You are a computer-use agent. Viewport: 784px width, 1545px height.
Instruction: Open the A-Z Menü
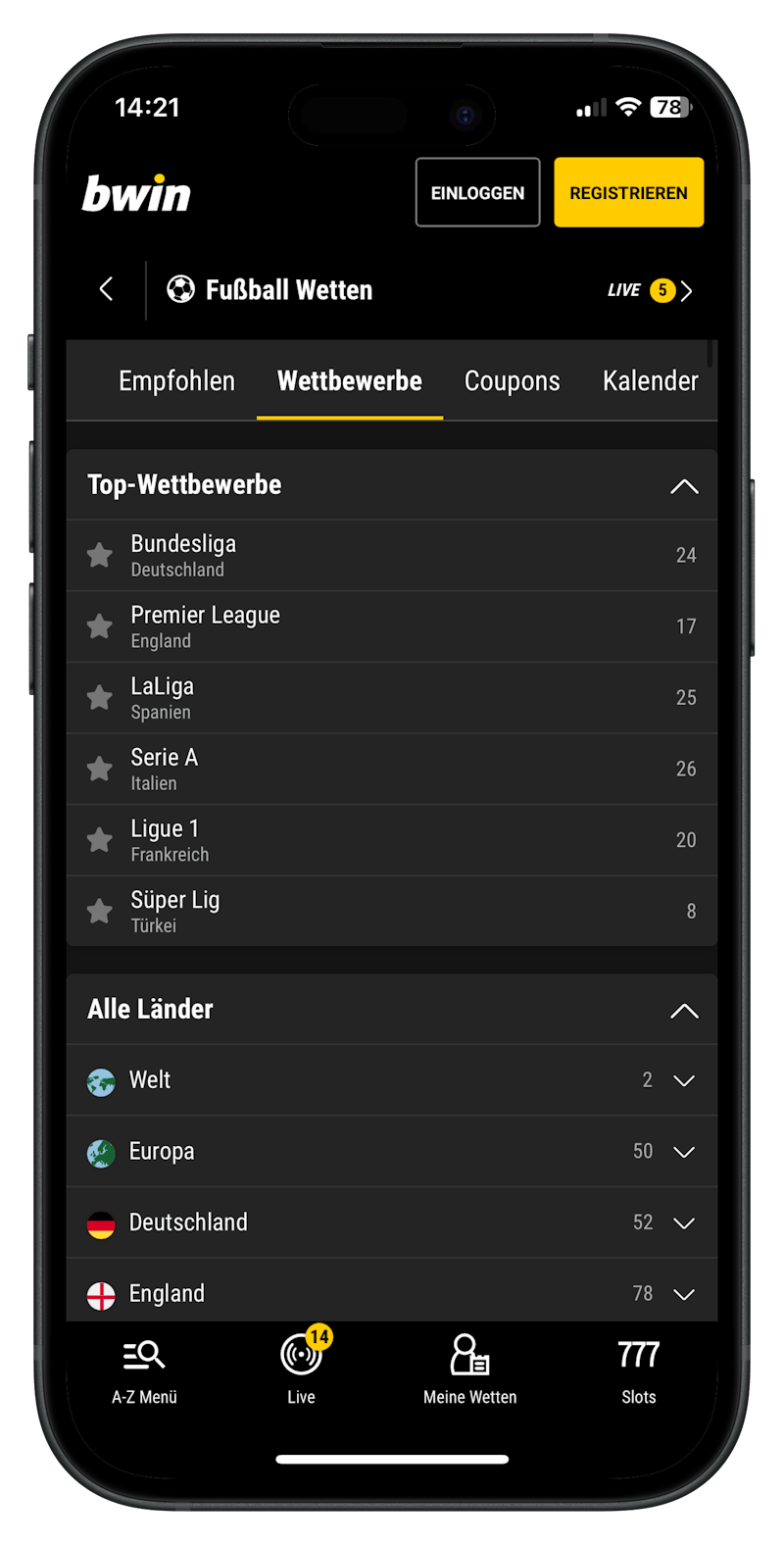[x=144, y=1371]
